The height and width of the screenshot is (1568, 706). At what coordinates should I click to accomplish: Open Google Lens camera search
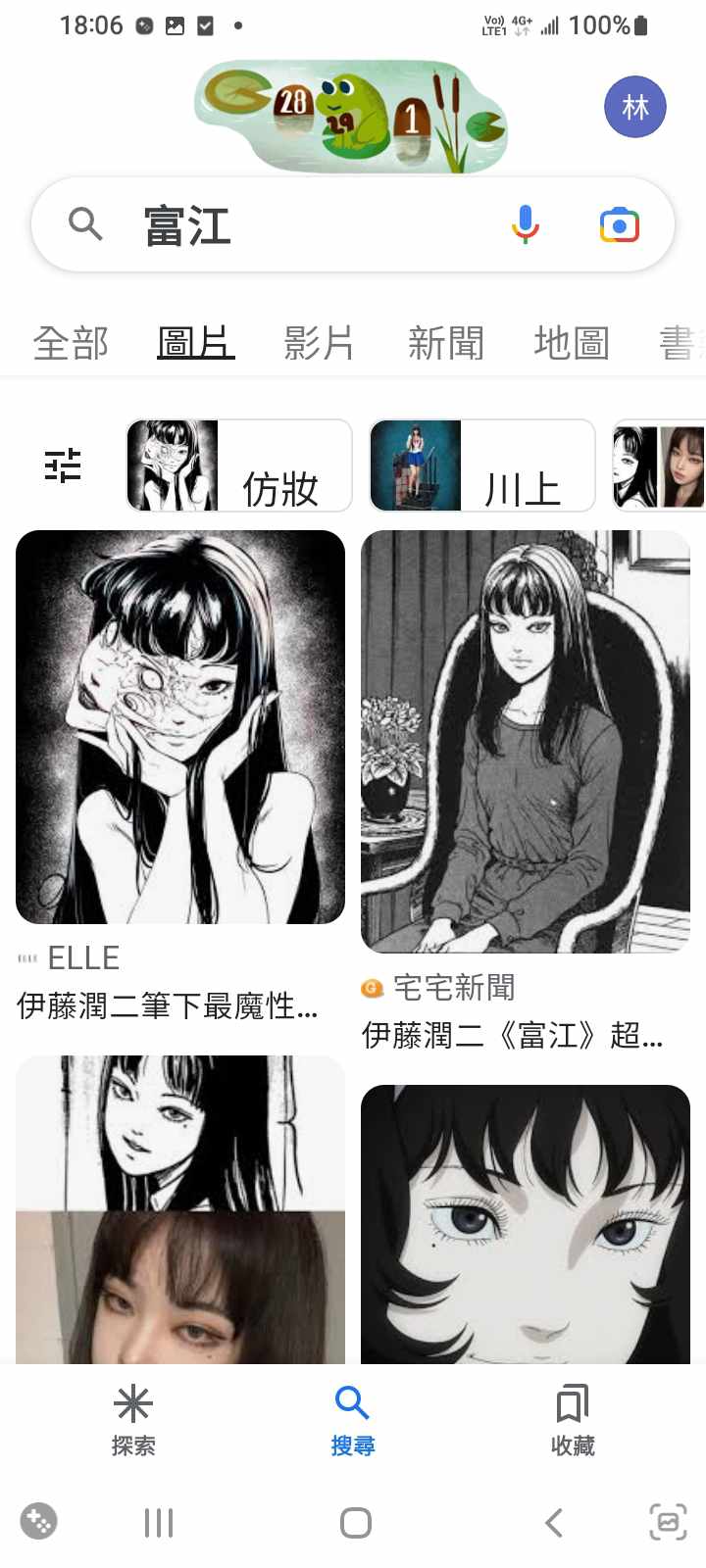[619, 225]
